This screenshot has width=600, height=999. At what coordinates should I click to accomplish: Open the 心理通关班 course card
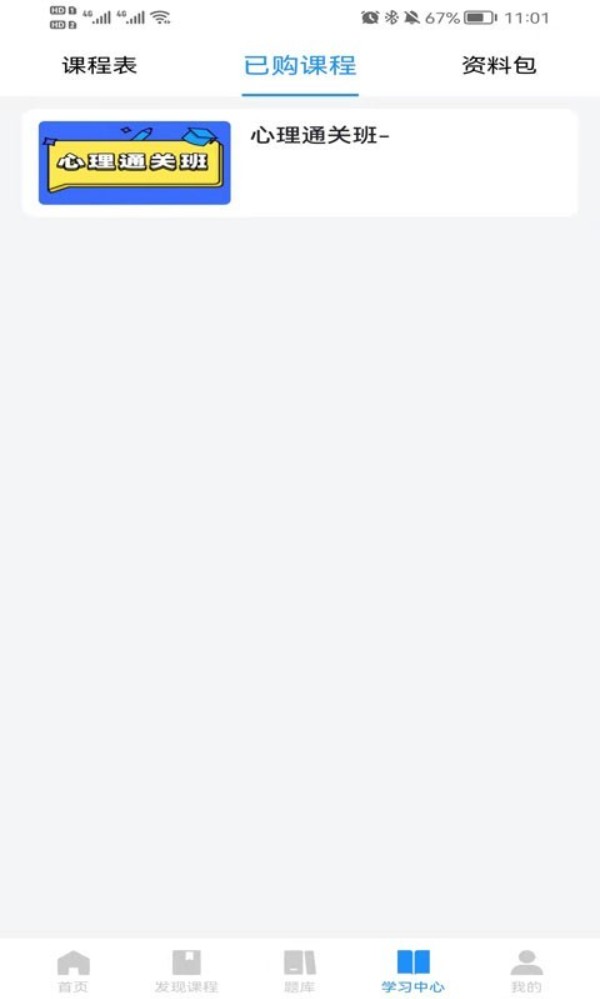[300, 163]
